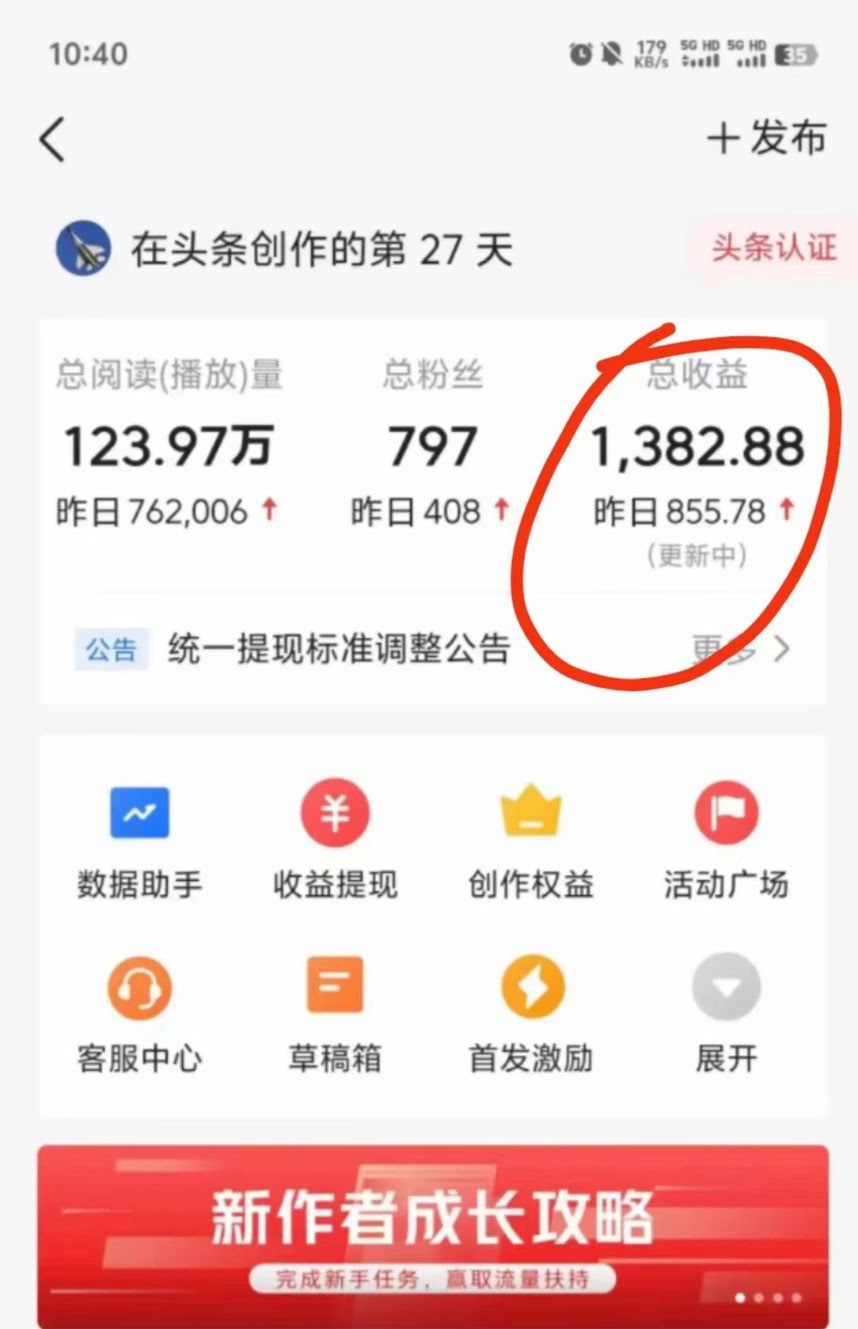Open the 头条认证 verification badge
This screenshot has width=858, height=1329.
(772, 247)
